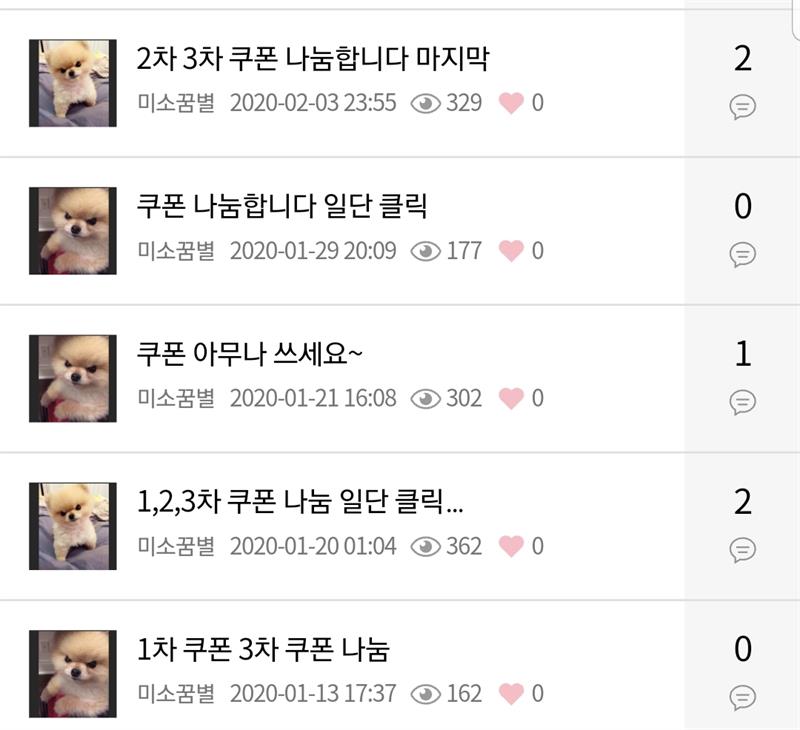Image resolution: width=800 pixels, height=730 pixels.
Task: View comments on the 2020-01-21 post
Action: pos(742,376)
